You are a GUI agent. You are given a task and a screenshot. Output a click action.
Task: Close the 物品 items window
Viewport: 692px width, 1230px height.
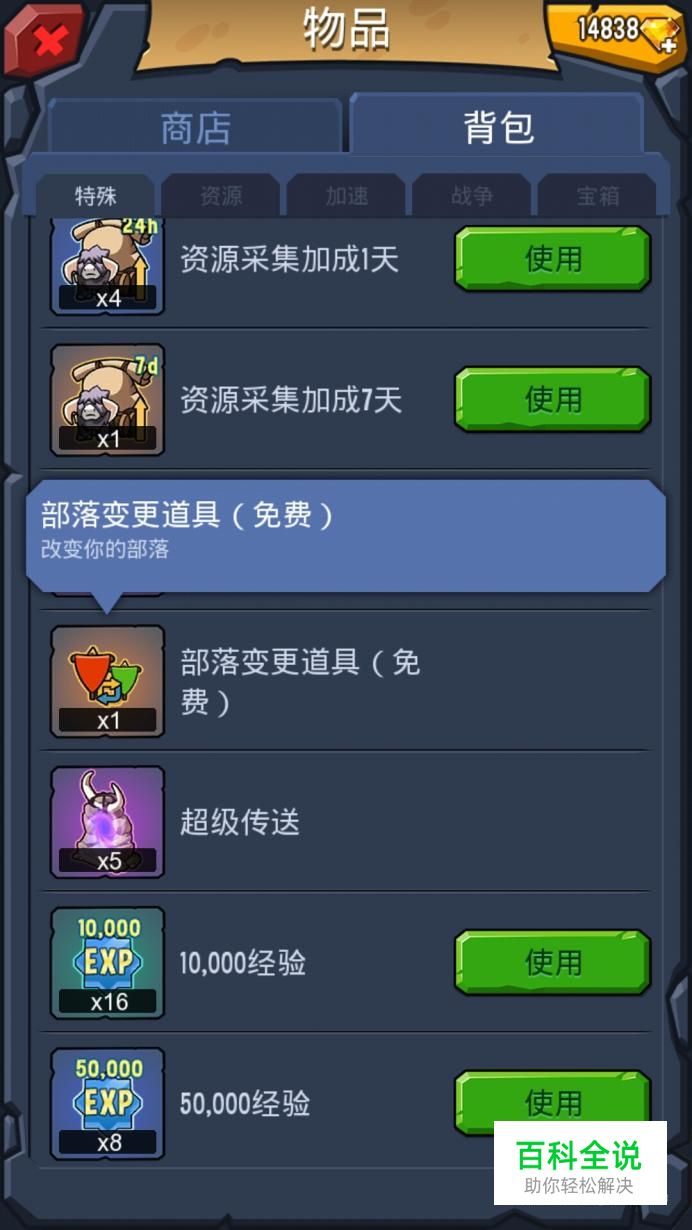pyautogui.click(x=46, y=40)
